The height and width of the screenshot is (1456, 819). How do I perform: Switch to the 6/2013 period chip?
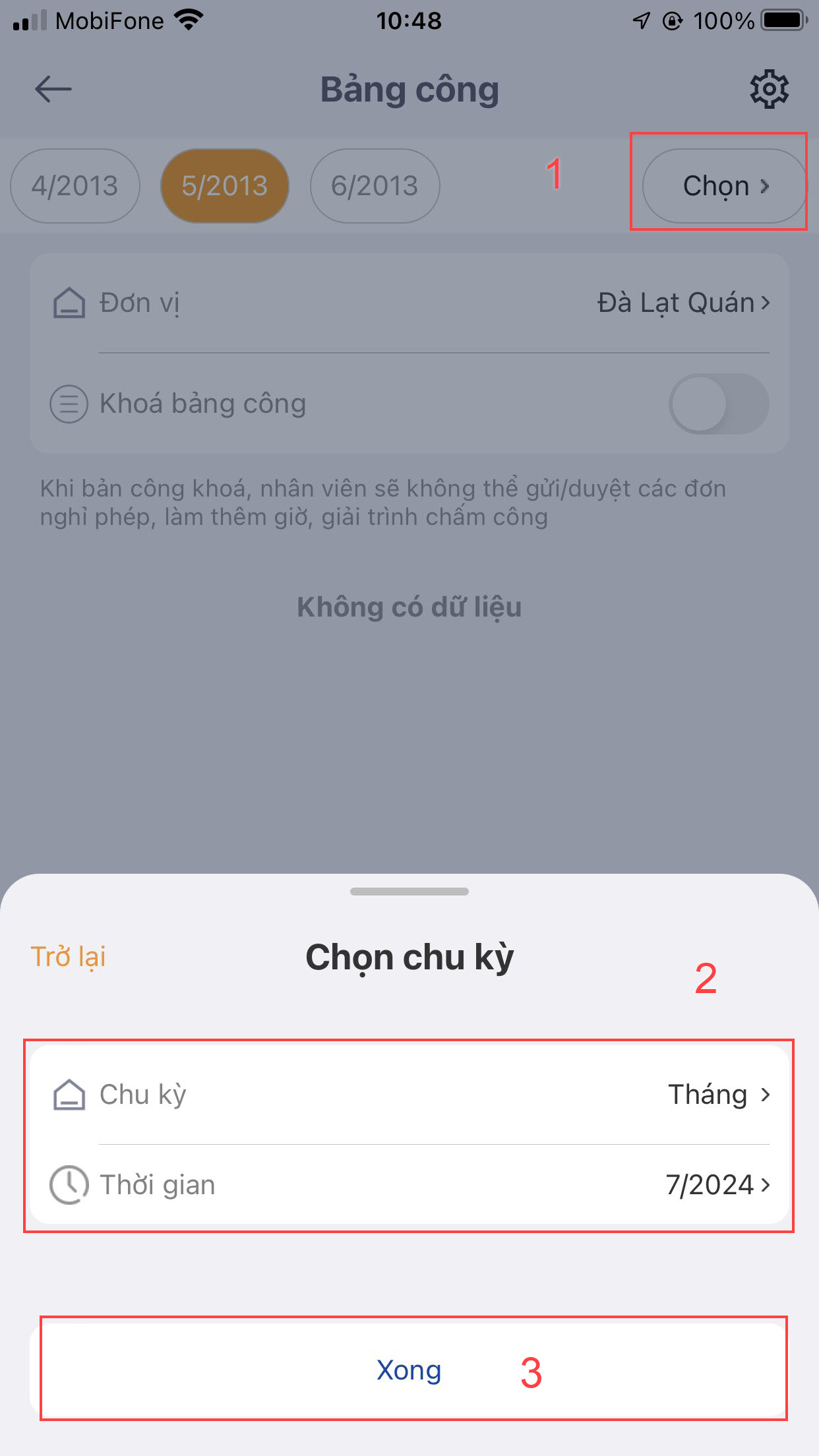(x=375, y=186)
